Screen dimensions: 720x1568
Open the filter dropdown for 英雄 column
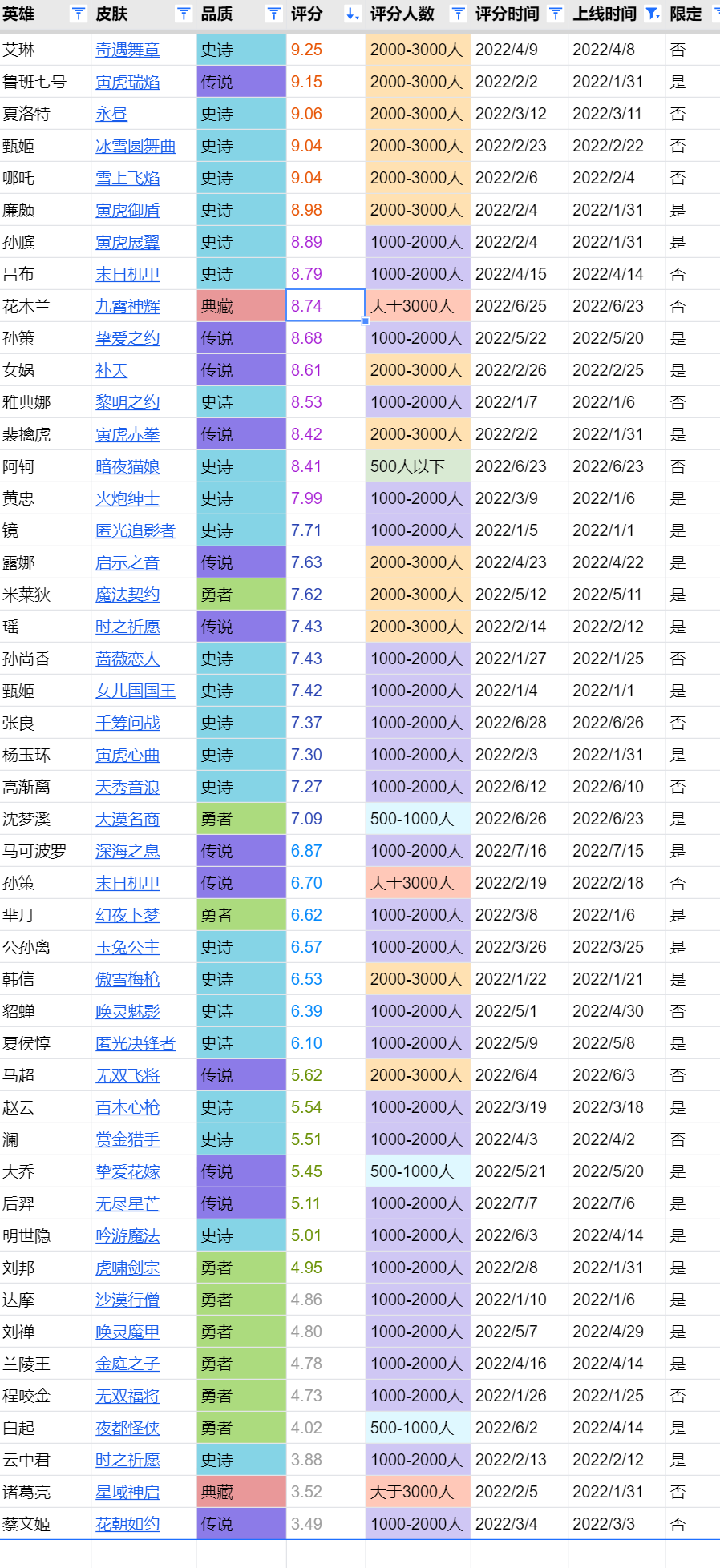(x=79, y=14)
